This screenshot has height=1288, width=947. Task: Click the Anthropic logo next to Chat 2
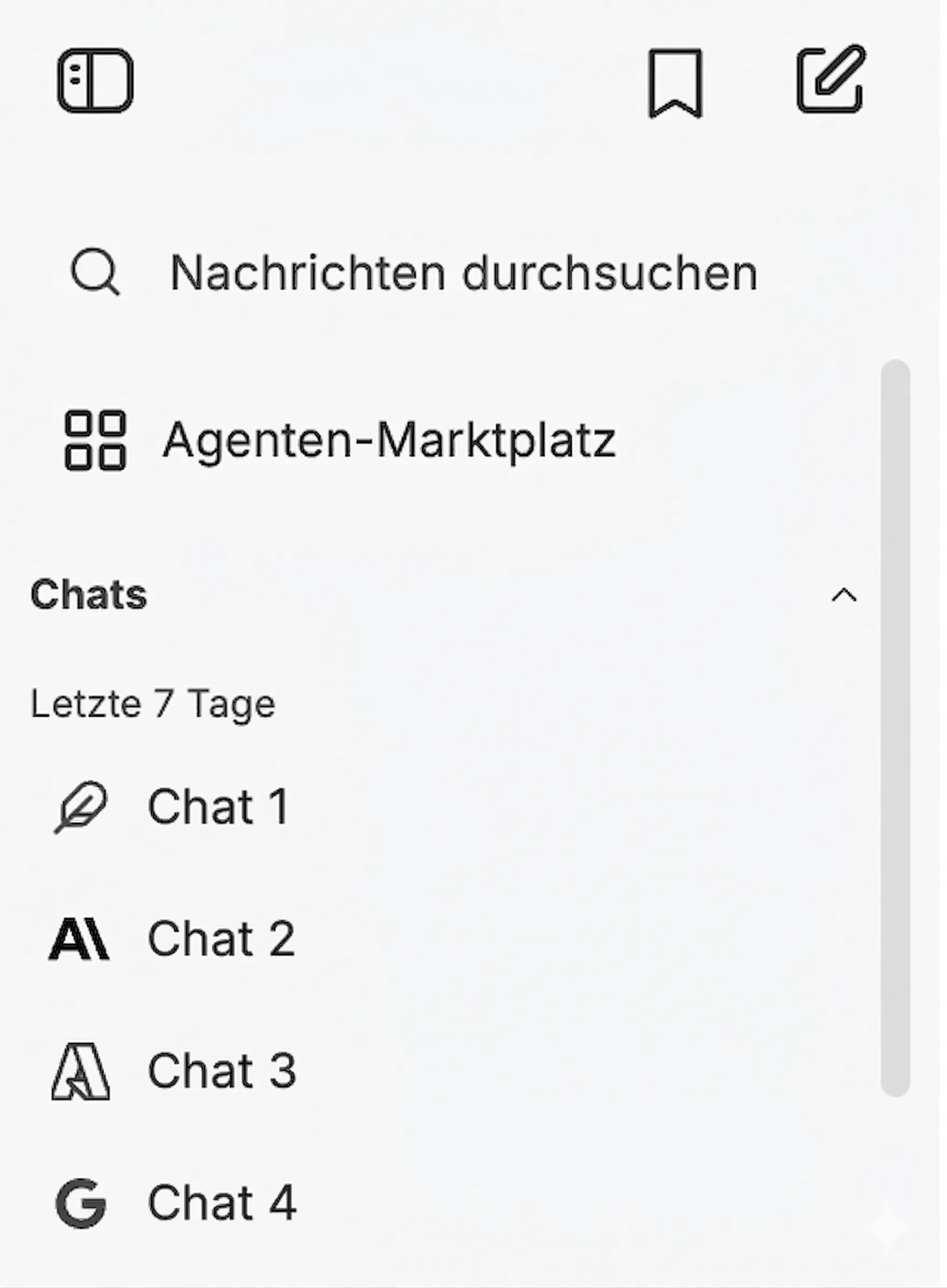point(80,938)
